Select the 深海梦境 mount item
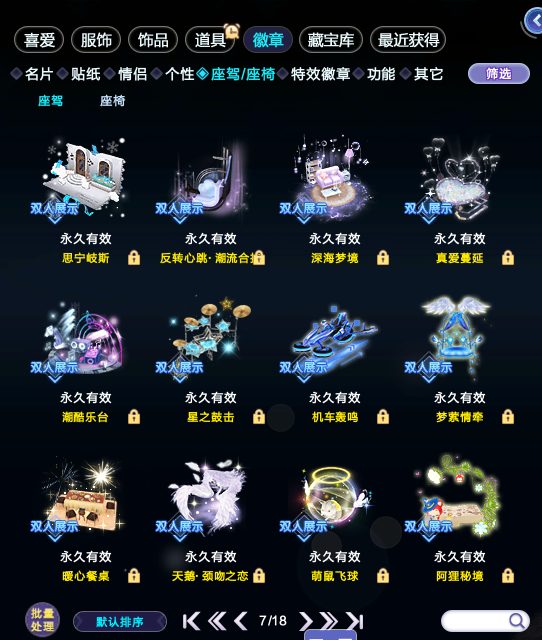This screenshot has width=542, height=640. click(335, 180)
